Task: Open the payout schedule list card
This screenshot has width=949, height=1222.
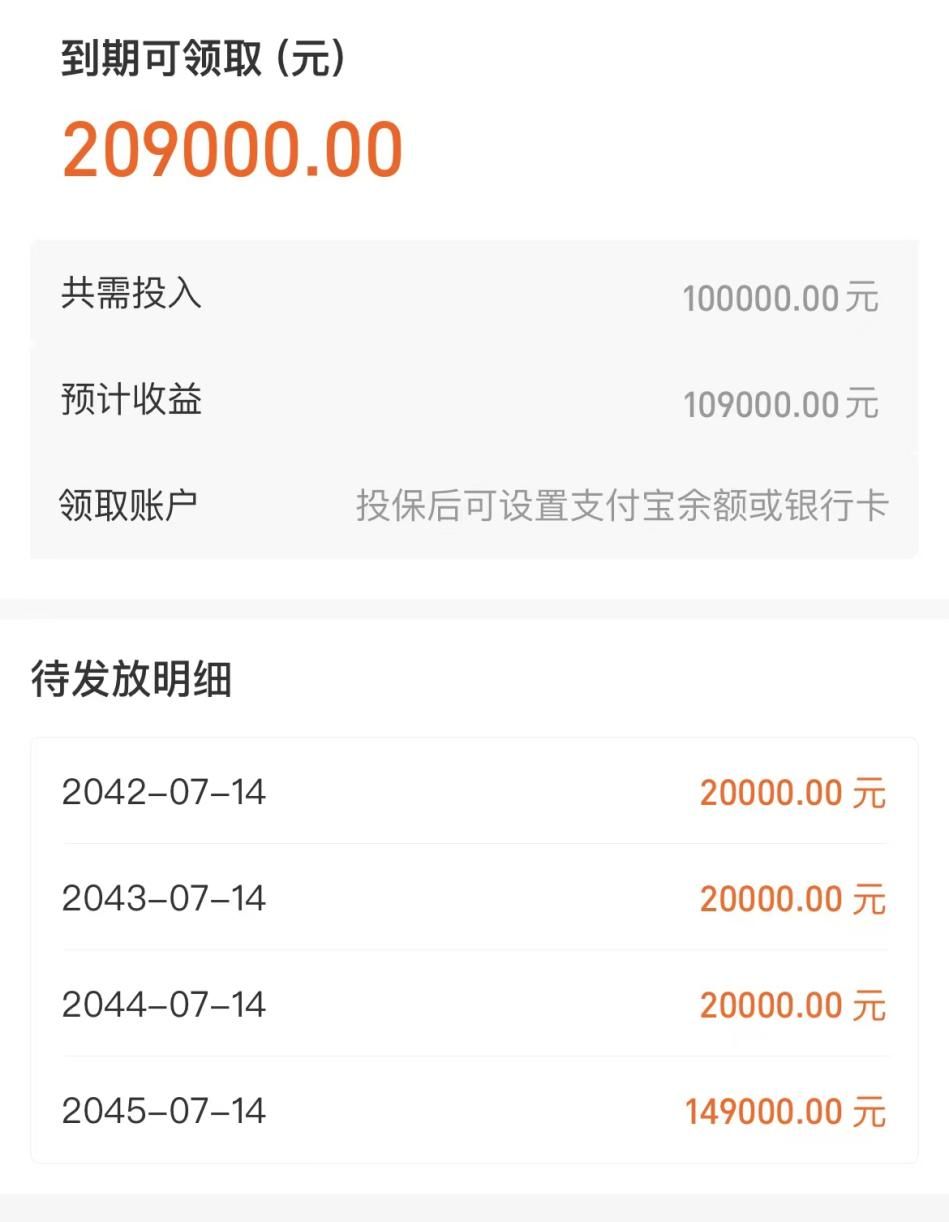Action: (474, 950)
